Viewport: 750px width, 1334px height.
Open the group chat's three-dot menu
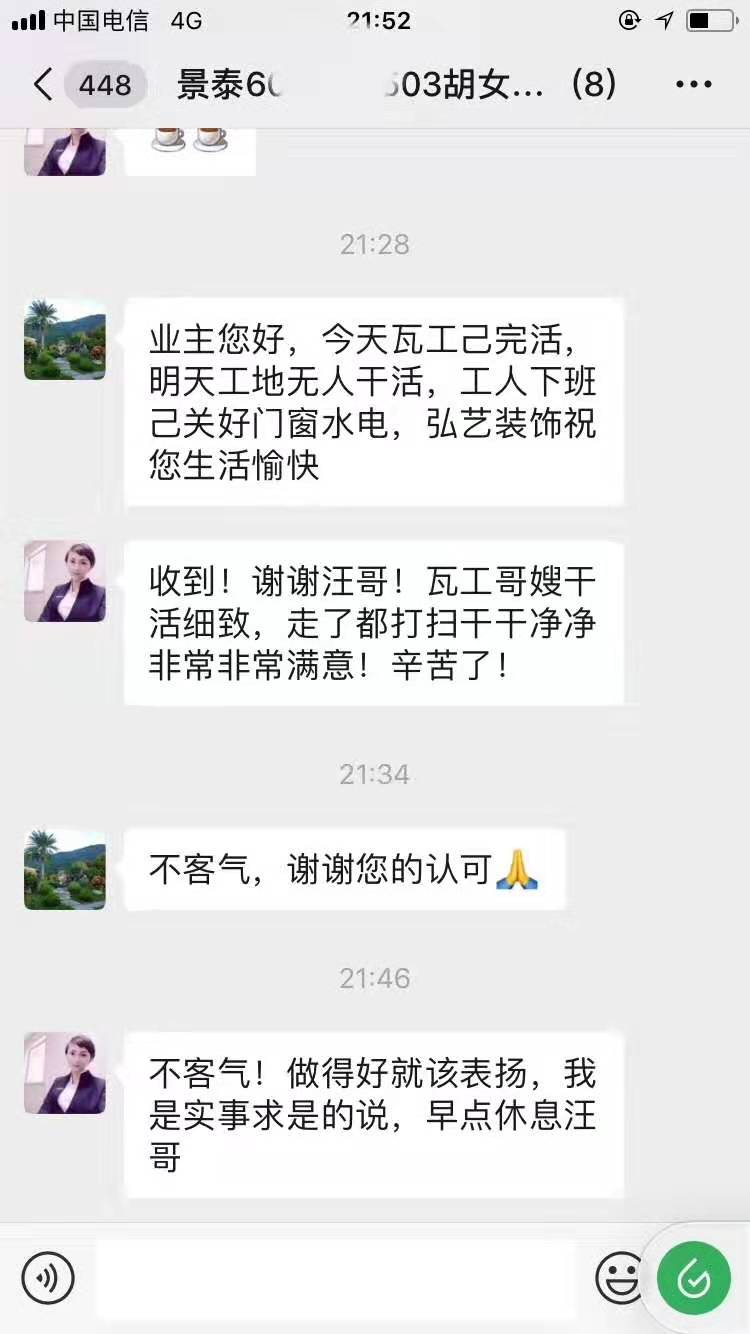(693, 85)
